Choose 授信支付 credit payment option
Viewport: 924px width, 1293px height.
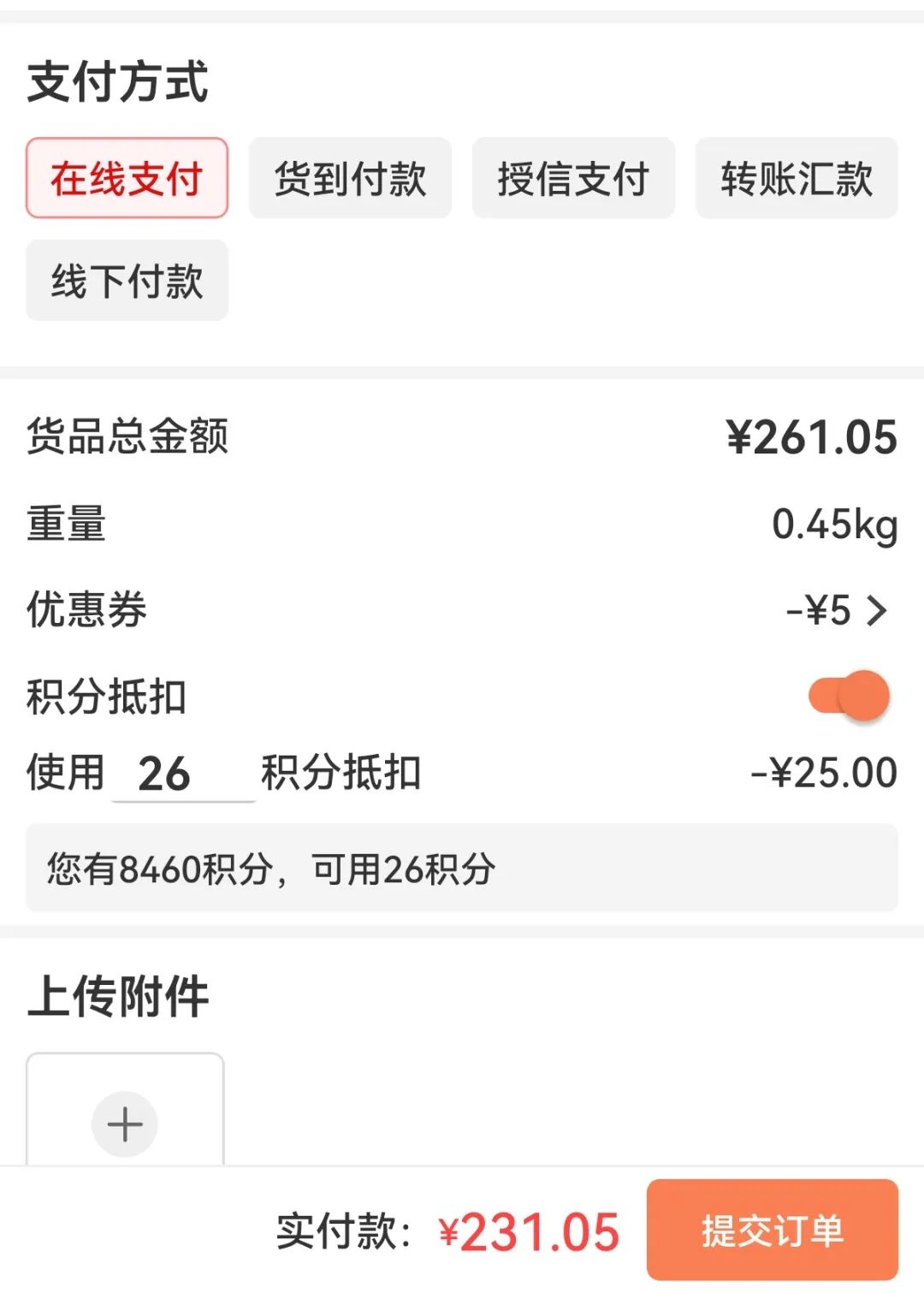(572, 179)
